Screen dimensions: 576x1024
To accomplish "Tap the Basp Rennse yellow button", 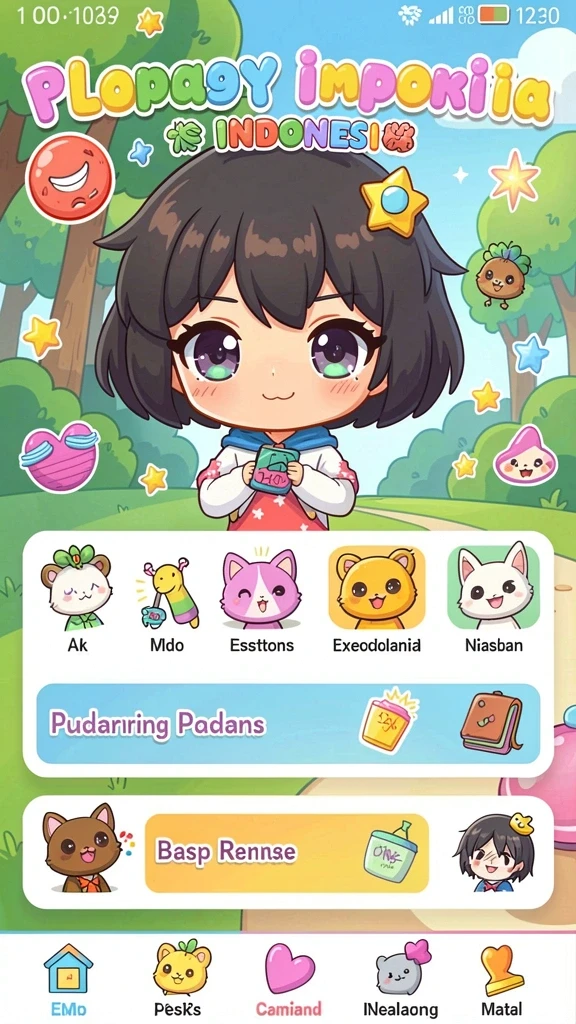I will (287, 852).
